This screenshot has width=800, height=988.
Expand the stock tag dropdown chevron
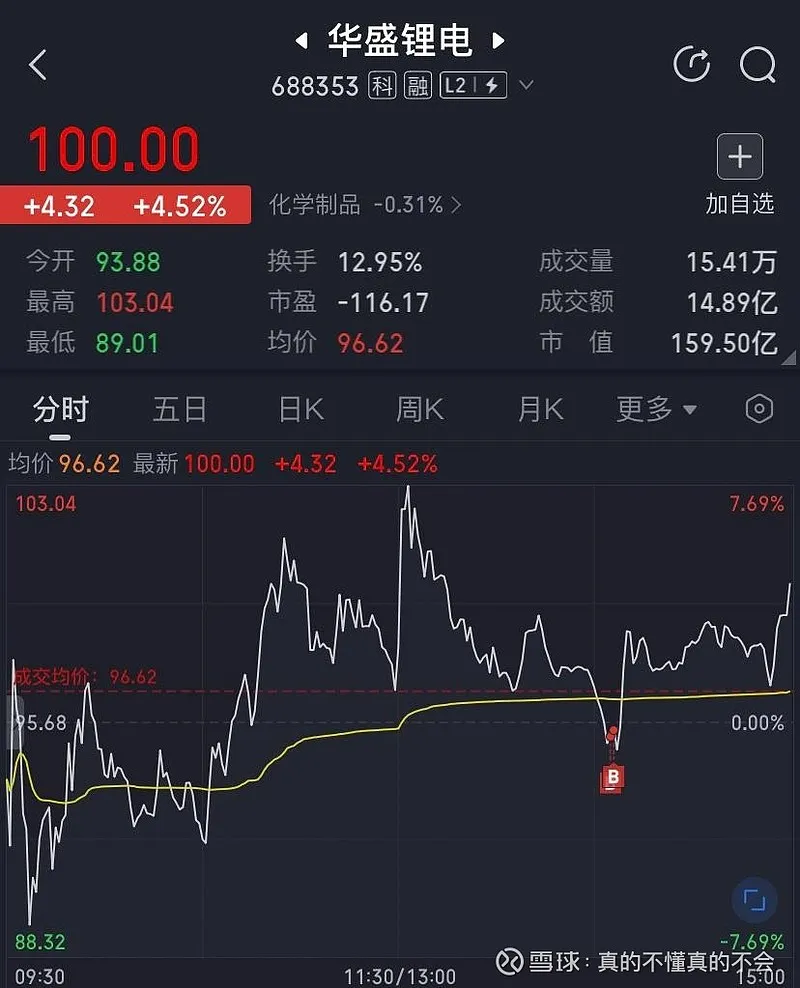click(527, 86)
